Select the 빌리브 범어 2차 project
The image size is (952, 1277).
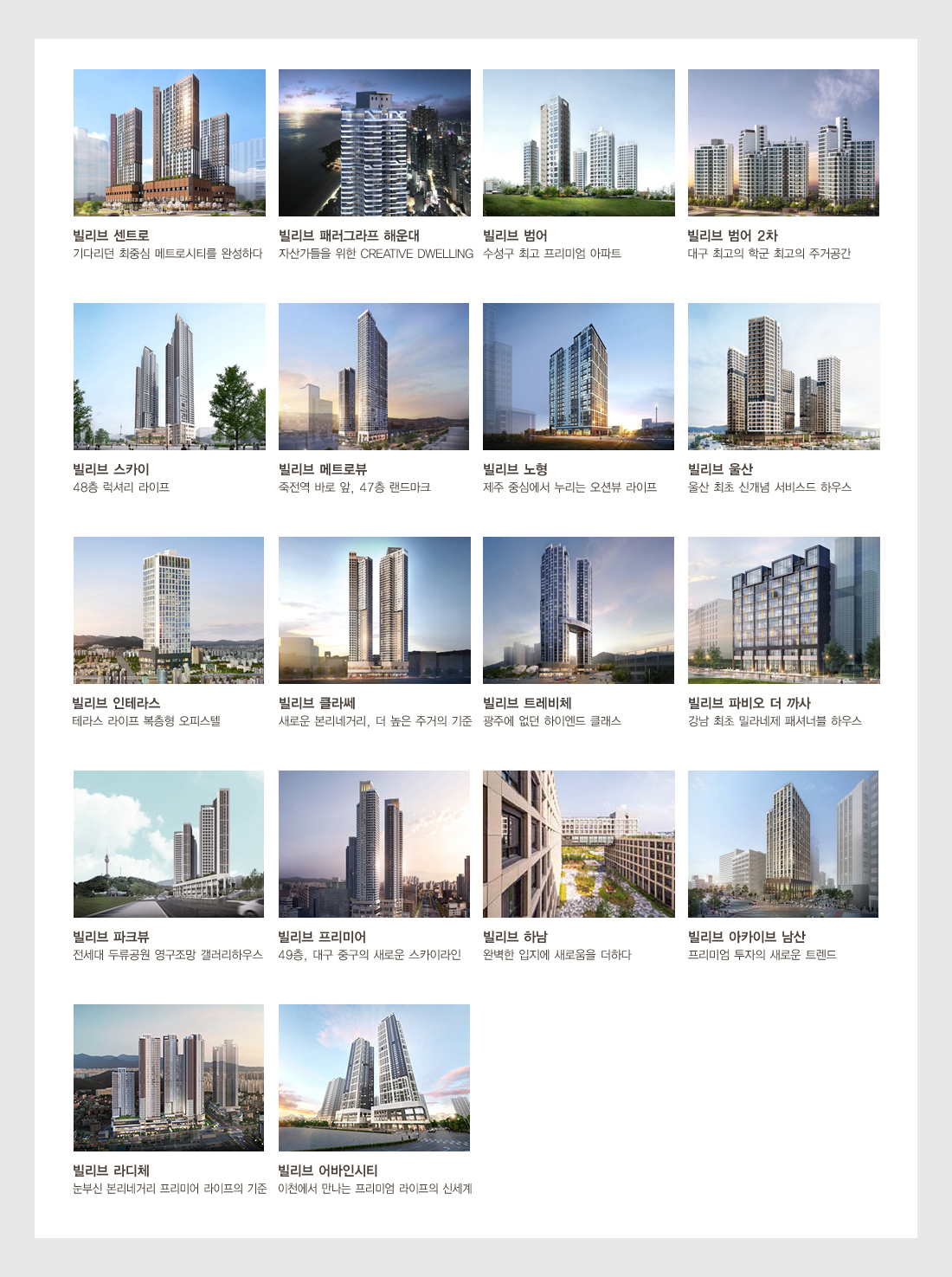(783, 143)
